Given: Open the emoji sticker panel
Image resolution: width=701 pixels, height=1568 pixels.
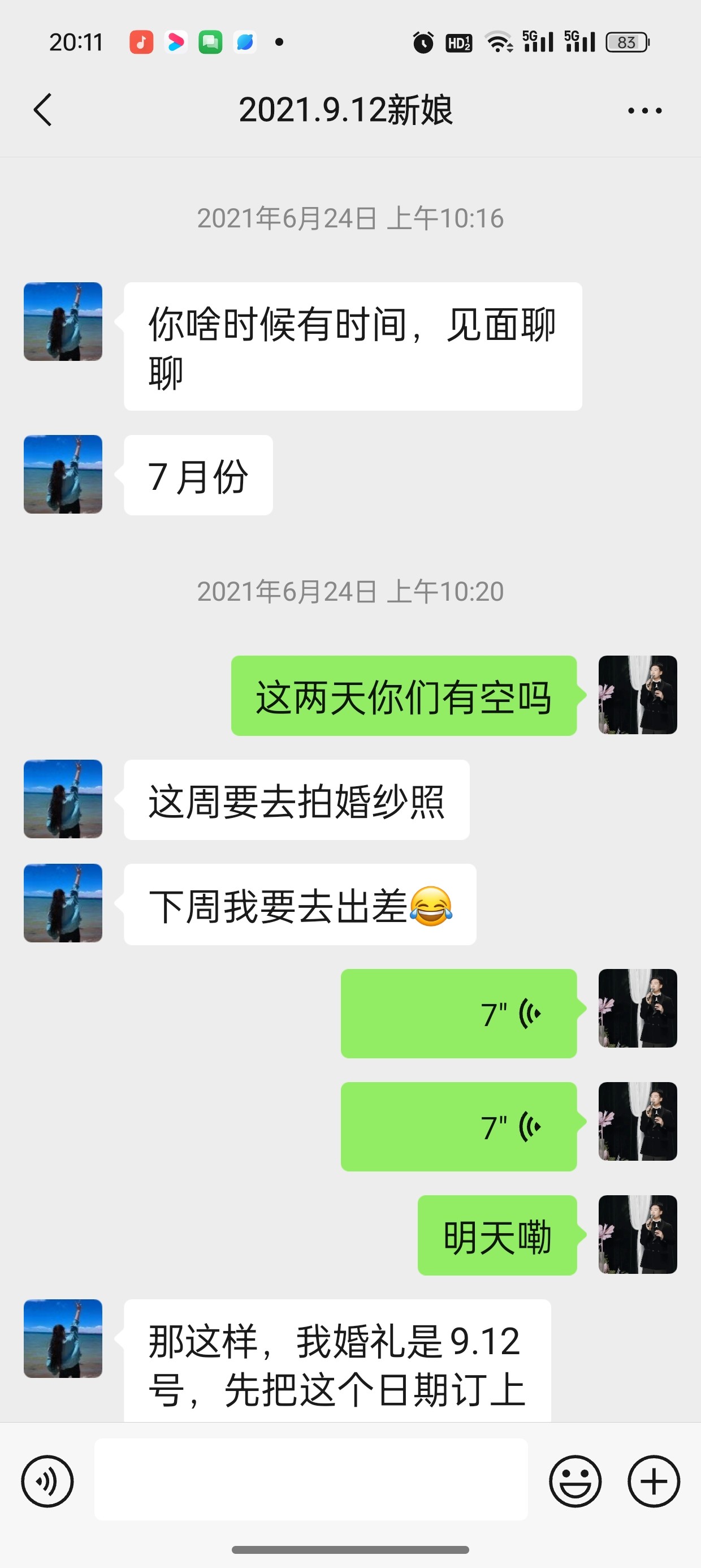Looking at the screenshot, I should pos(575,1481).
